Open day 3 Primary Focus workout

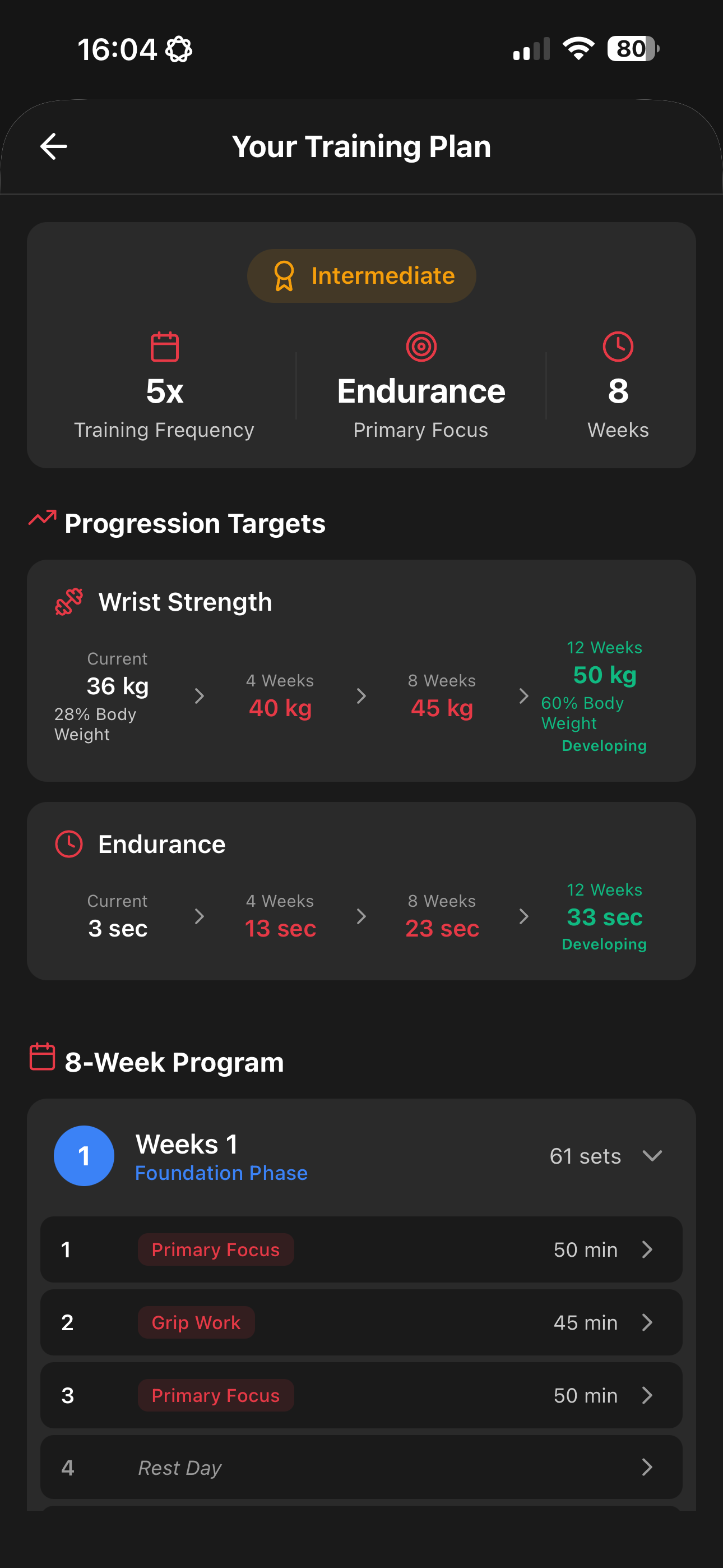[361, 1395]
